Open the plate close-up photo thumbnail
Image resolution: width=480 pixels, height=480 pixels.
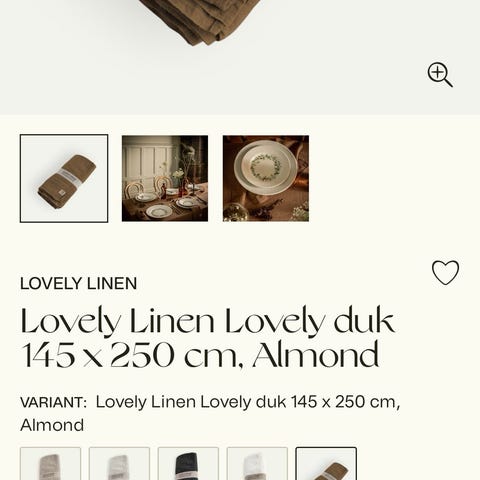[x=266, y=178]
